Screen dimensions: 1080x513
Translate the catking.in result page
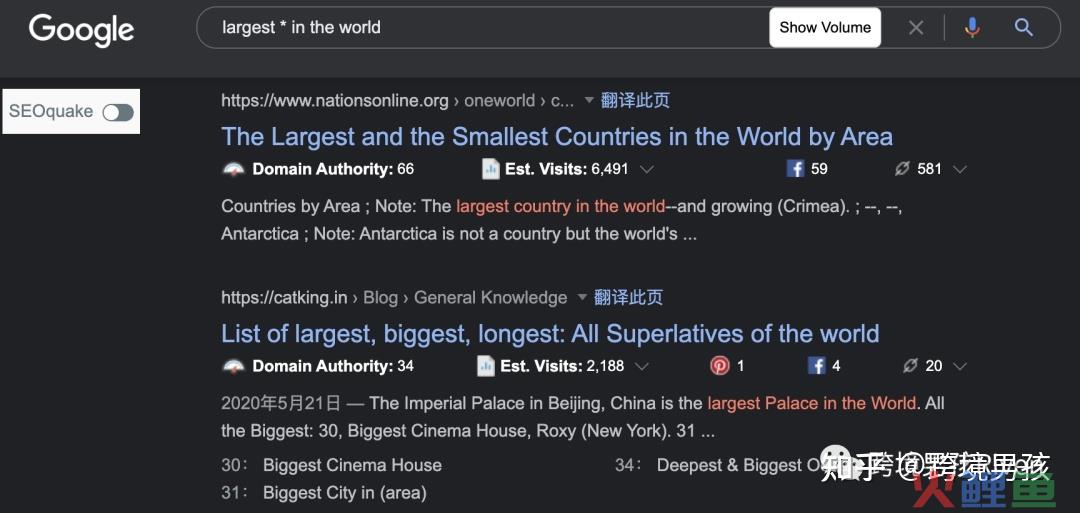(x=629, y=297)
